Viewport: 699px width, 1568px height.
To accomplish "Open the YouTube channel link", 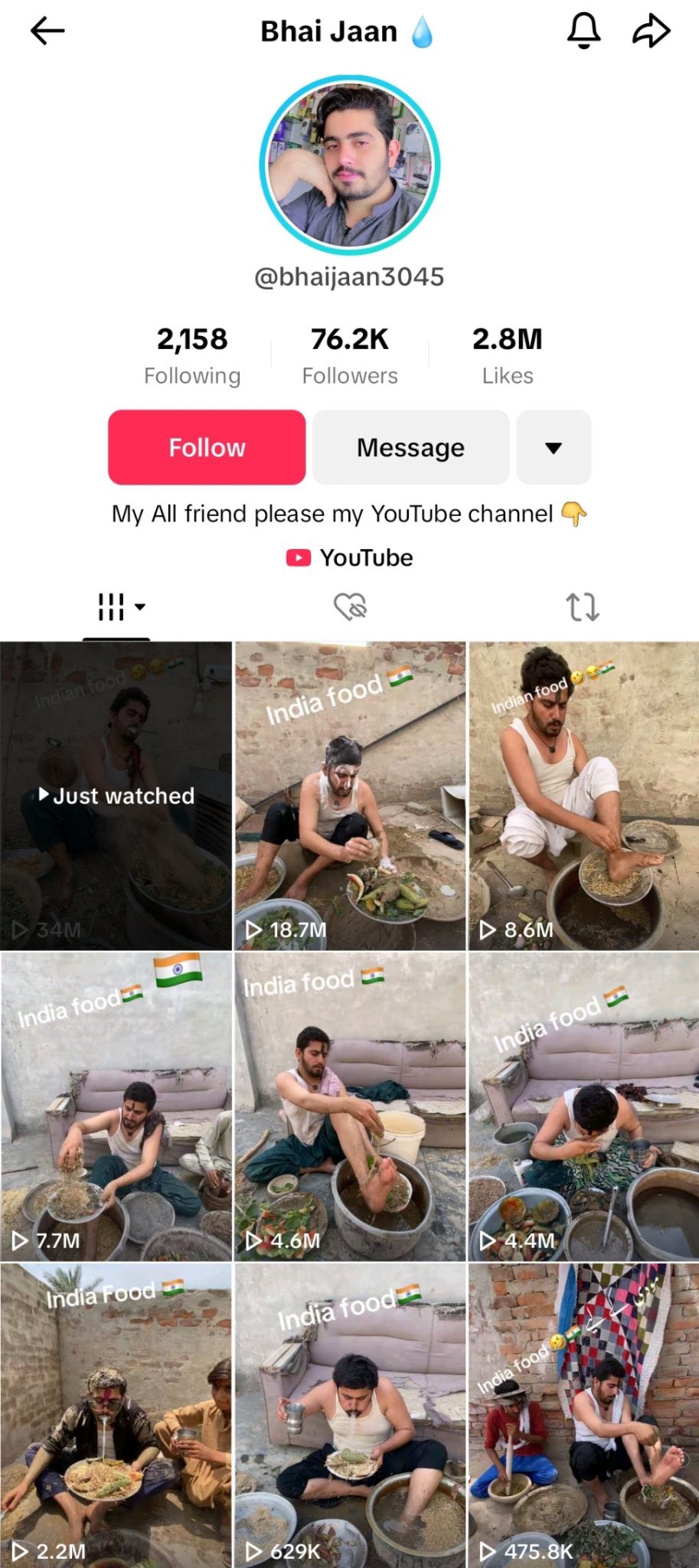I will [350, 557].
